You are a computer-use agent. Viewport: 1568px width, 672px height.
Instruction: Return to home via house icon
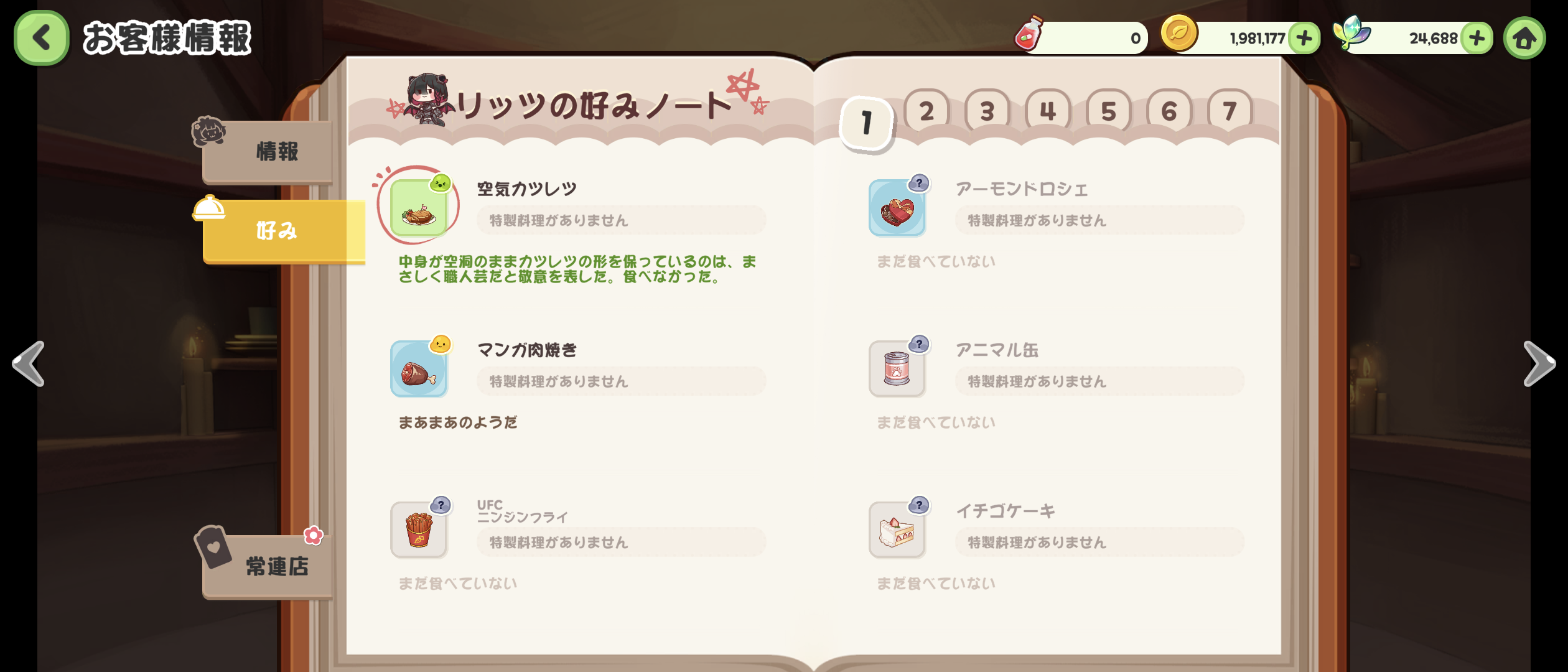coord(1524,39)
